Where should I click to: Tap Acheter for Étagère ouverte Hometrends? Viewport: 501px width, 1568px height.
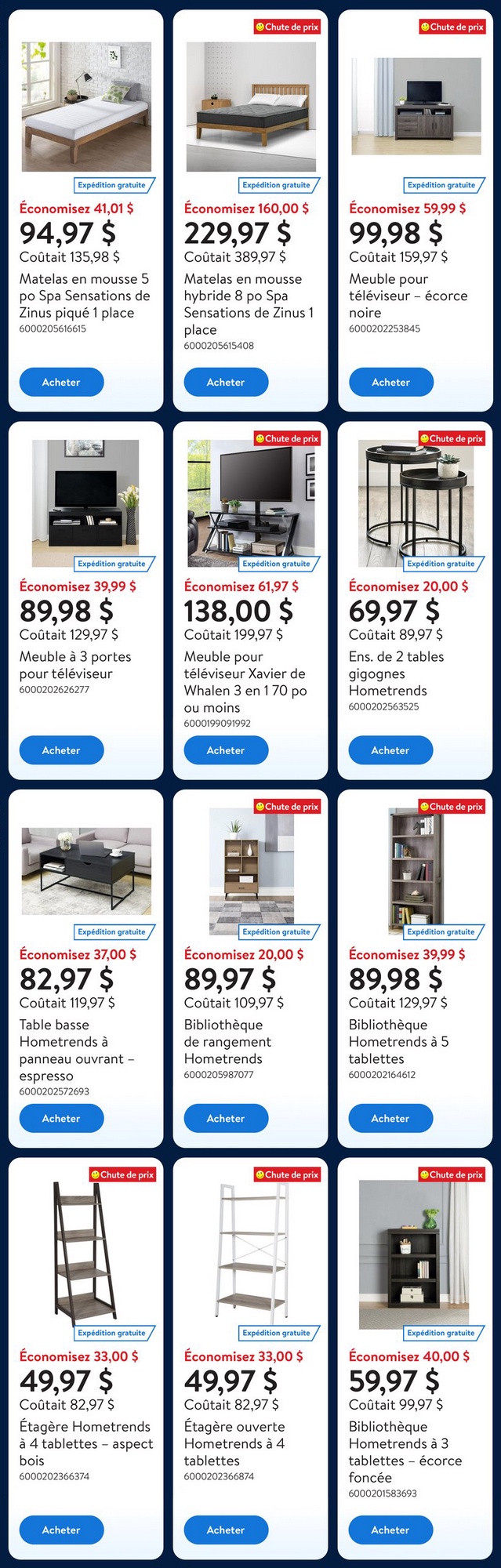[226, 1529]
